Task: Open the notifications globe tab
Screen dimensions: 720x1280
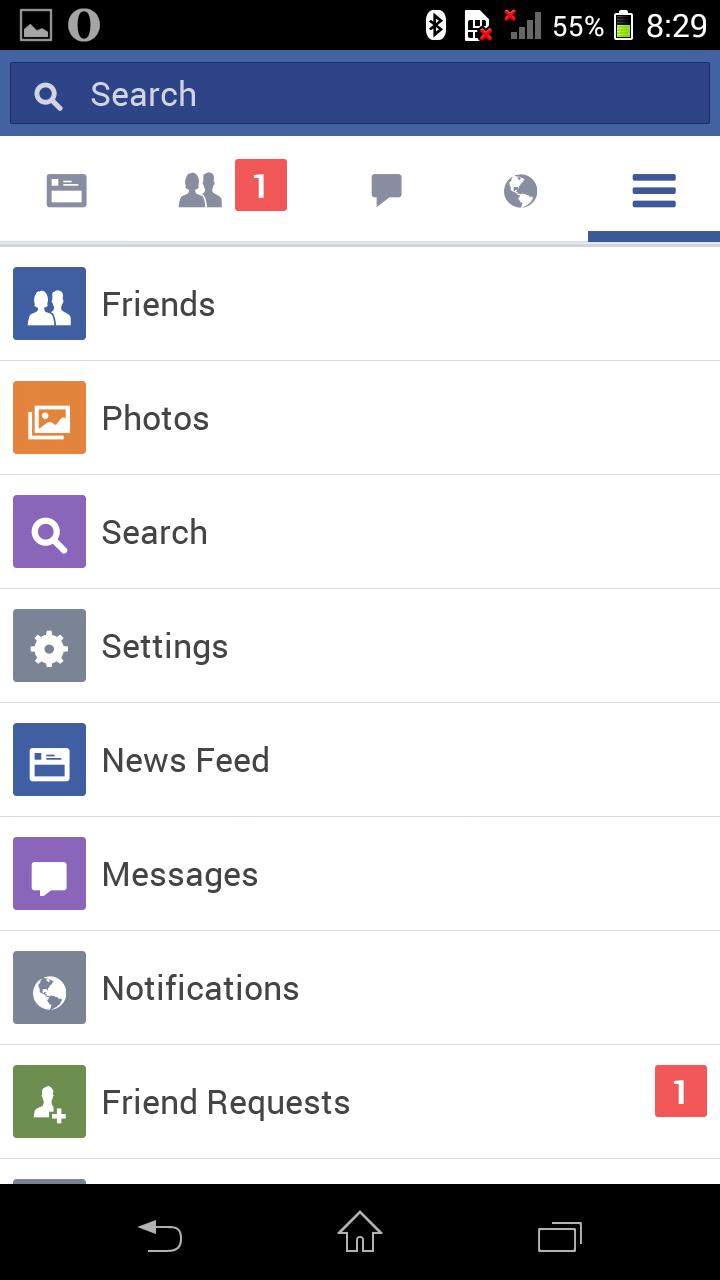Action: [x=520, y=190]
